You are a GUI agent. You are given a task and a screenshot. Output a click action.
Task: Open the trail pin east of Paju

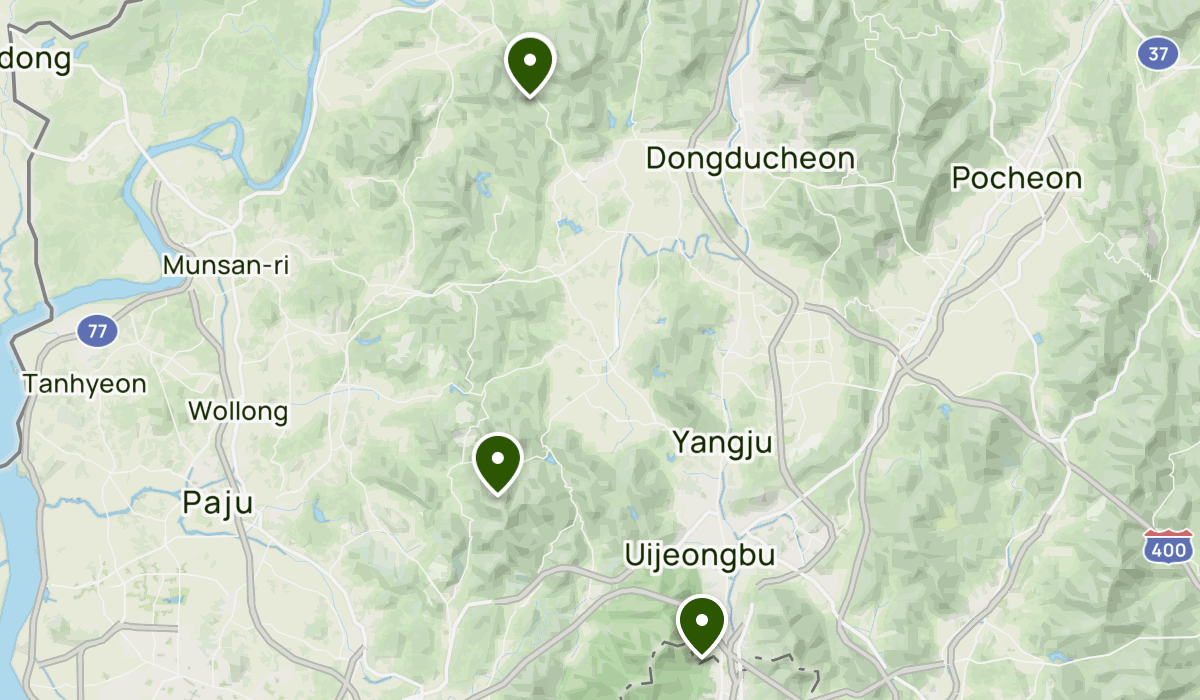pyautogui.click(x=497, y=461)
